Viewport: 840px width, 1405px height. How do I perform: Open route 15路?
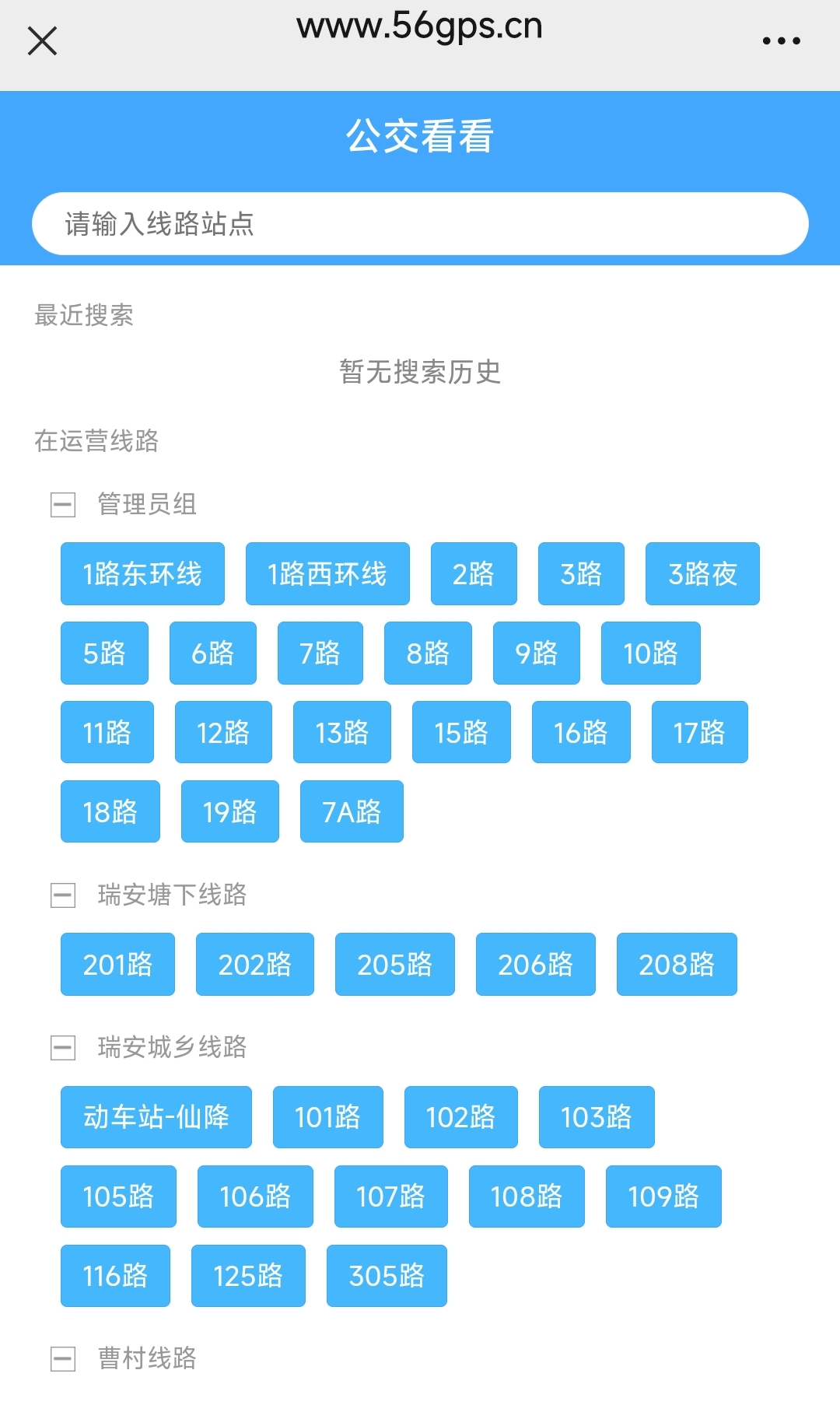(461, 733)
